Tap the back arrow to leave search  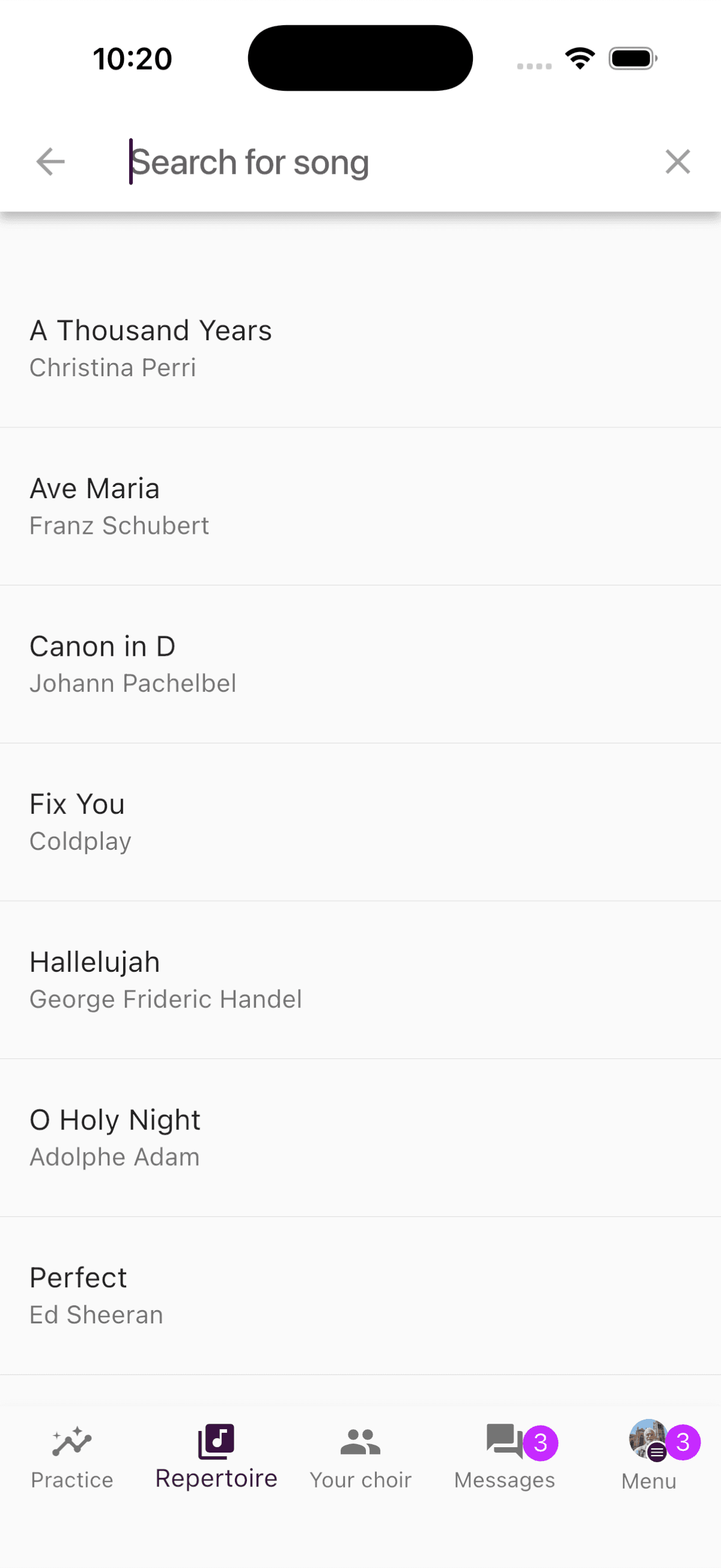click(49, 161)
